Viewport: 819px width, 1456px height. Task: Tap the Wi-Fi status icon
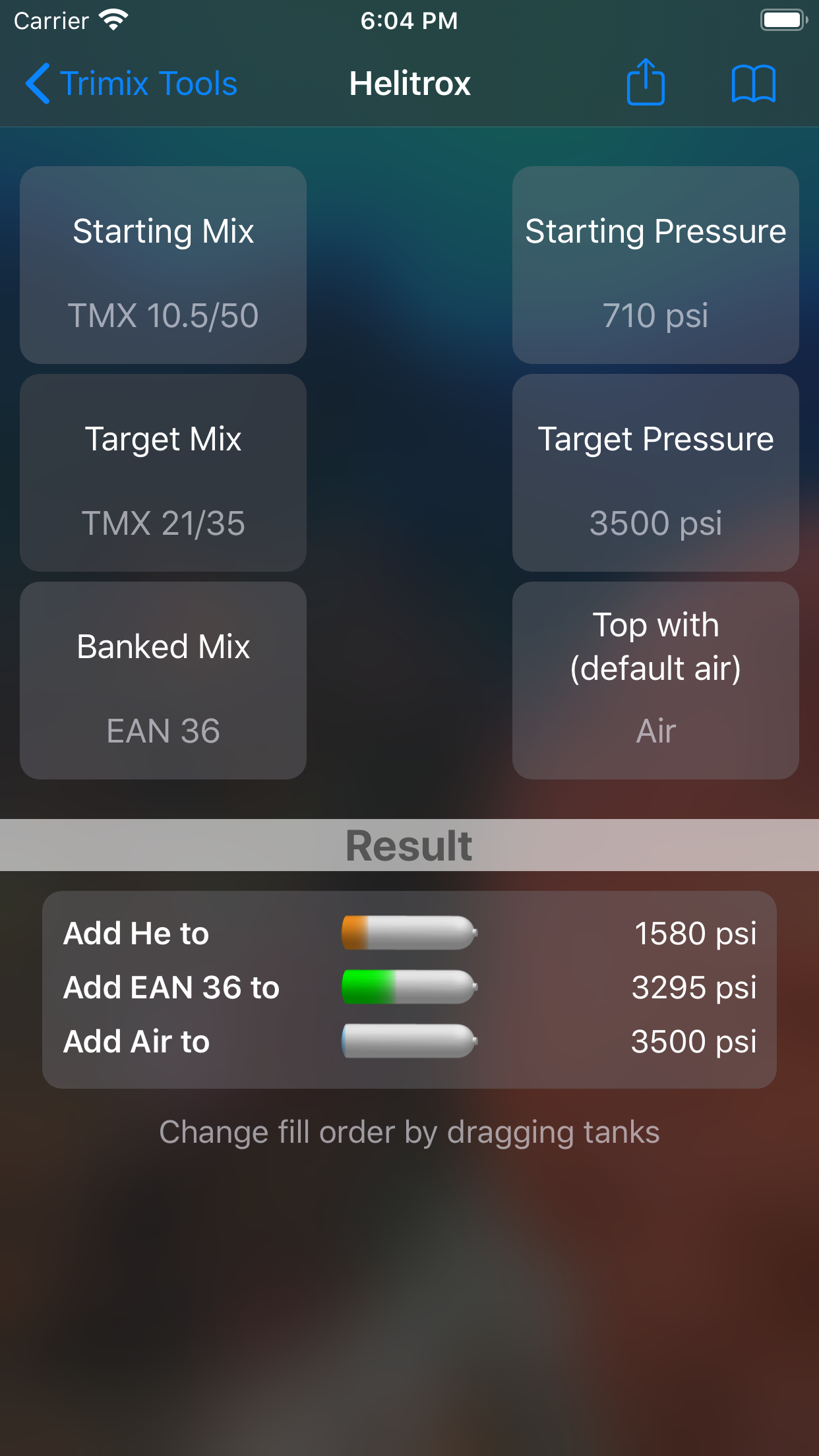pyautogui.click(x=114, y=20)
